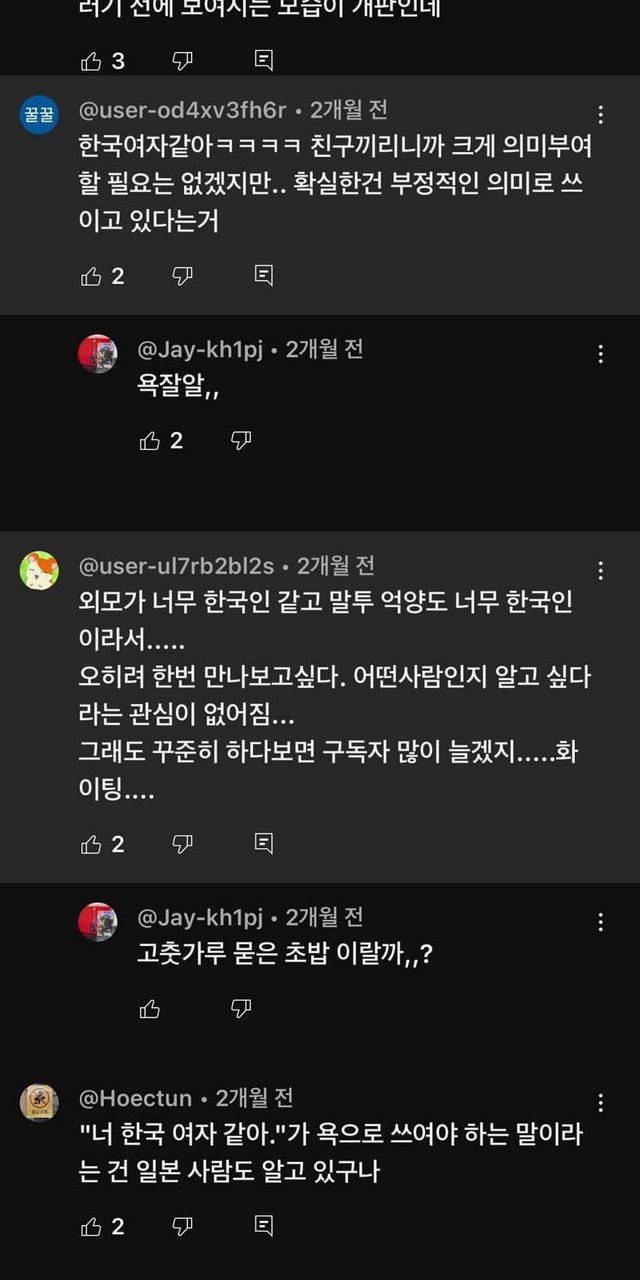
Task: Open more options for the "욕잘알,," reply
Action: [600, 354]
